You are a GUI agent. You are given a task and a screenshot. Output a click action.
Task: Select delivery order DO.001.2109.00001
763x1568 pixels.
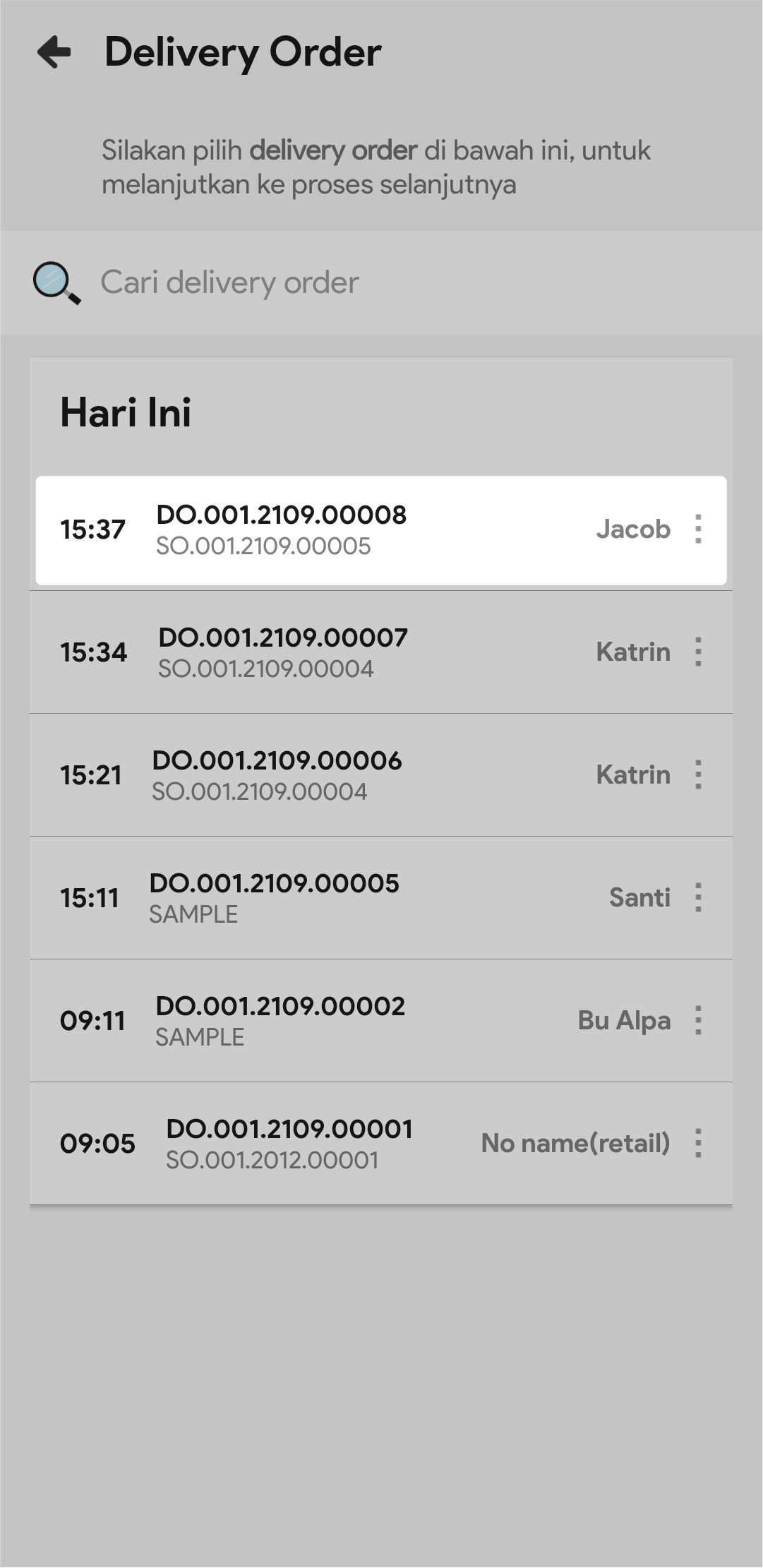pos(289,1144)
